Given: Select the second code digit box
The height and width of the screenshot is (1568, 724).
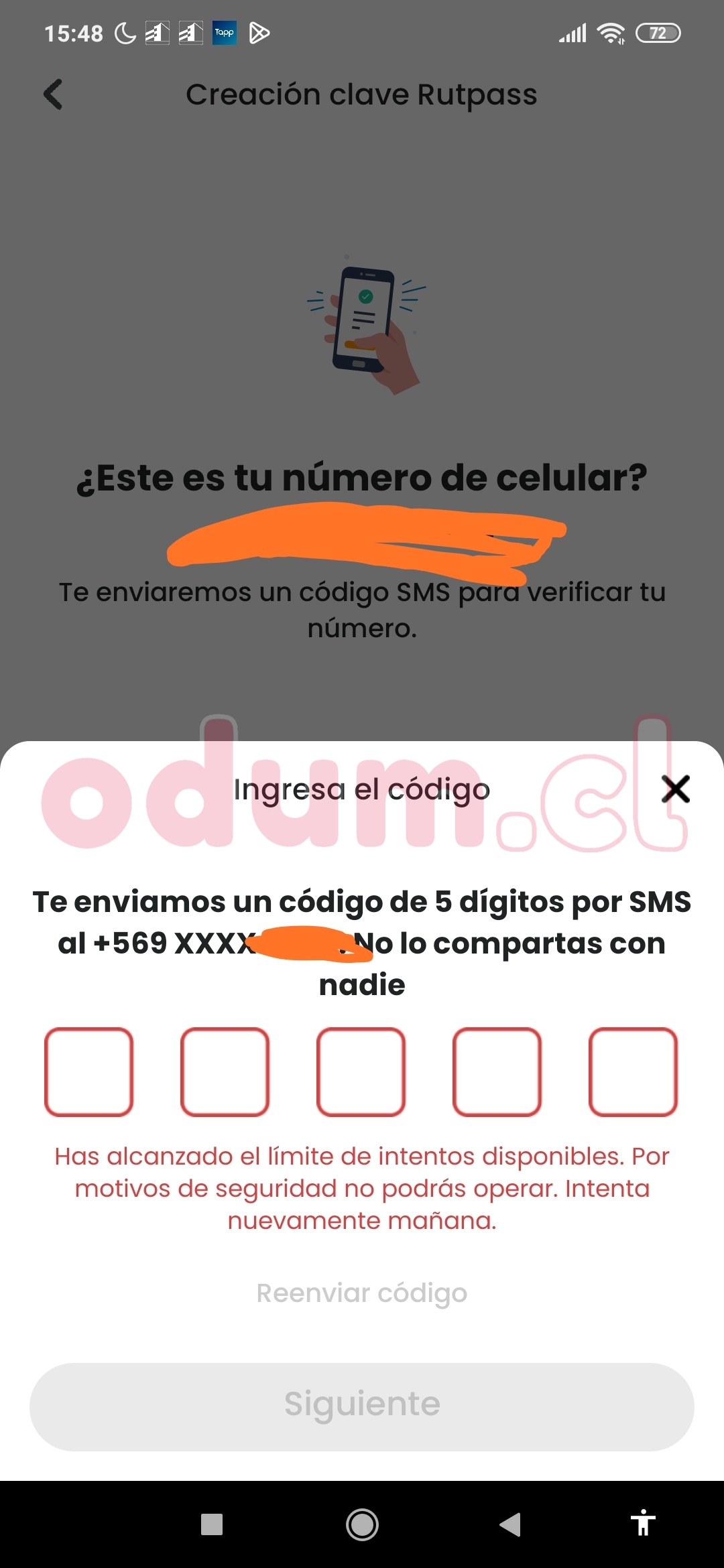Looking at the screenshot, I should 225,1071.
